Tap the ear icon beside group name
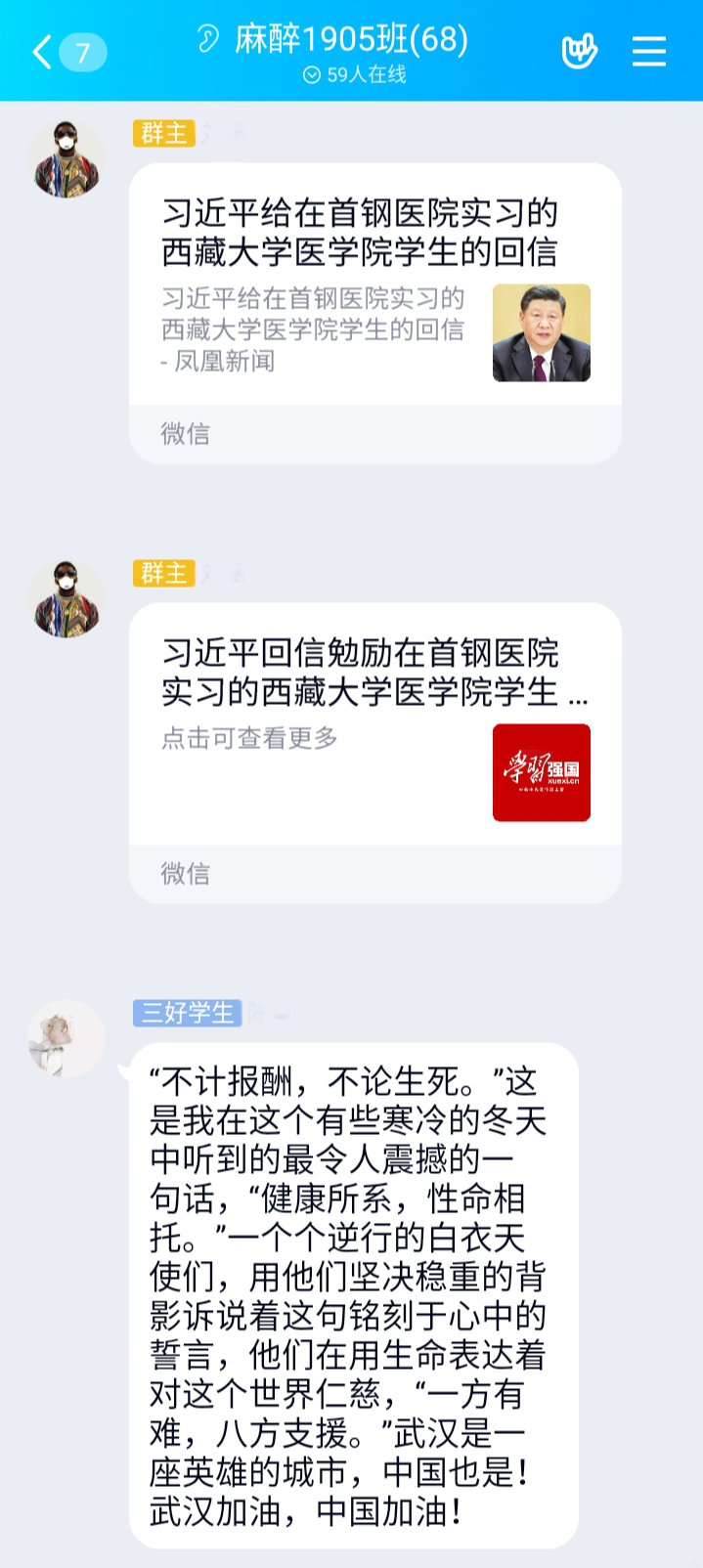This screenshot has width=703, height=1568. (x=207, y=39)
